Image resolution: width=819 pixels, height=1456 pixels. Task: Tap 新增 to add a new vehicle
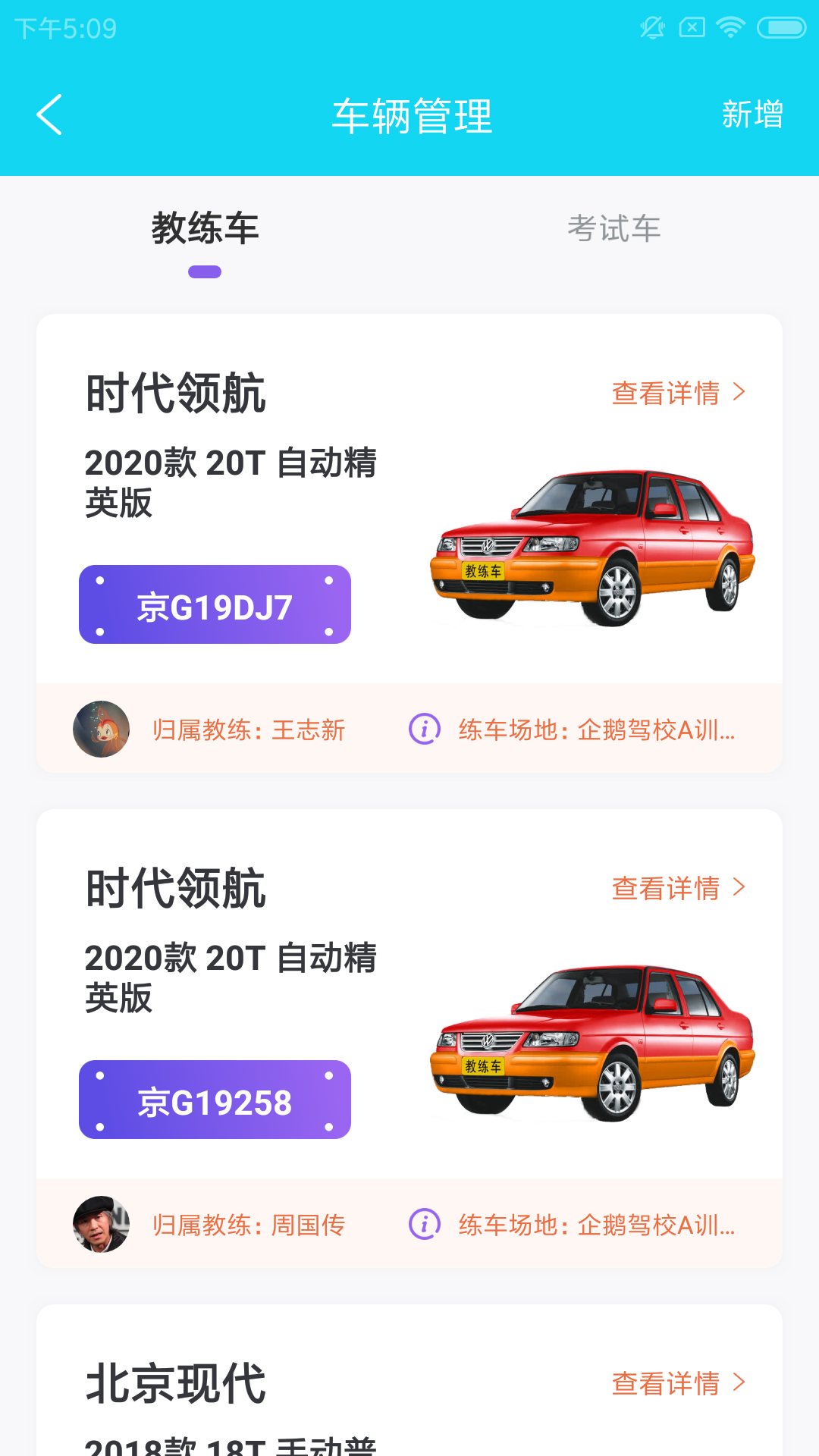coord(753,115)
